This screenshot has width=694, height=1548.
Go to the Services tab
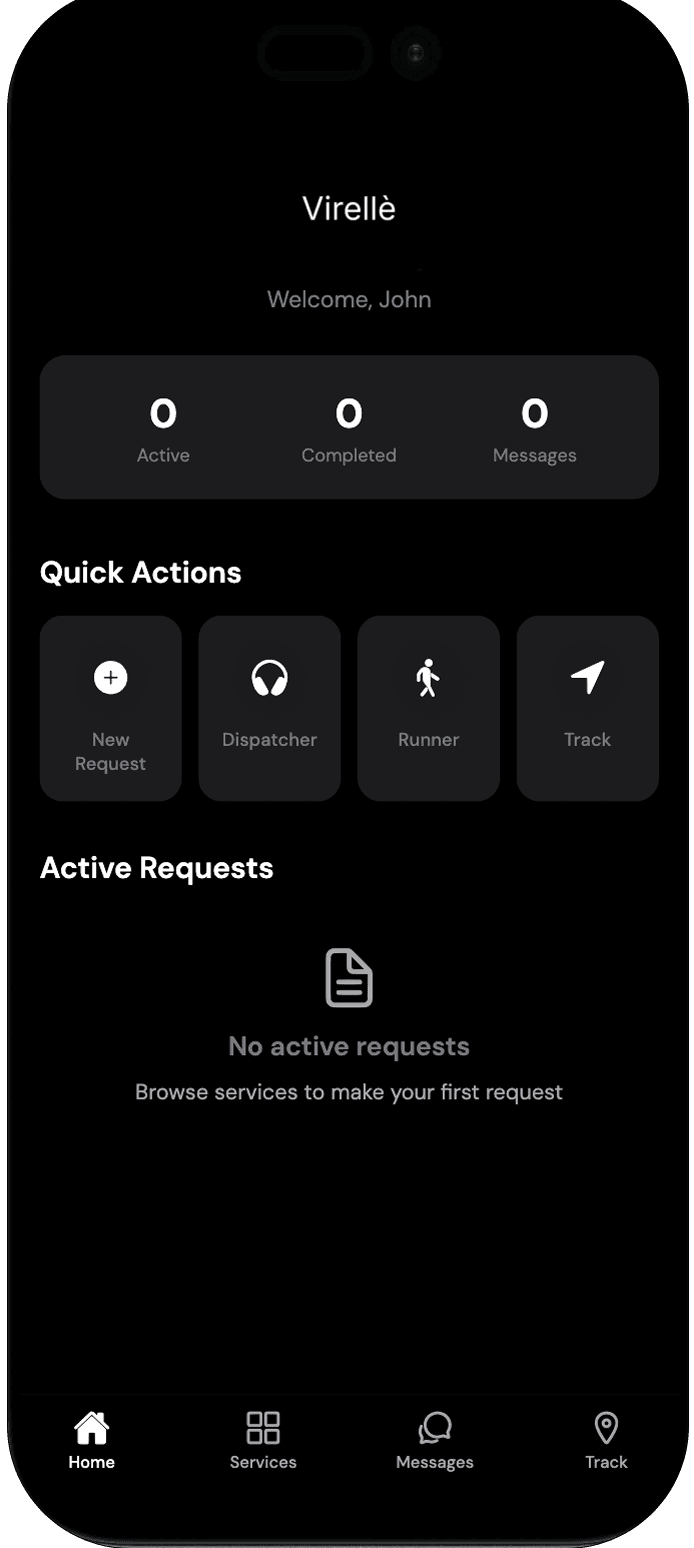[263, 1441]
